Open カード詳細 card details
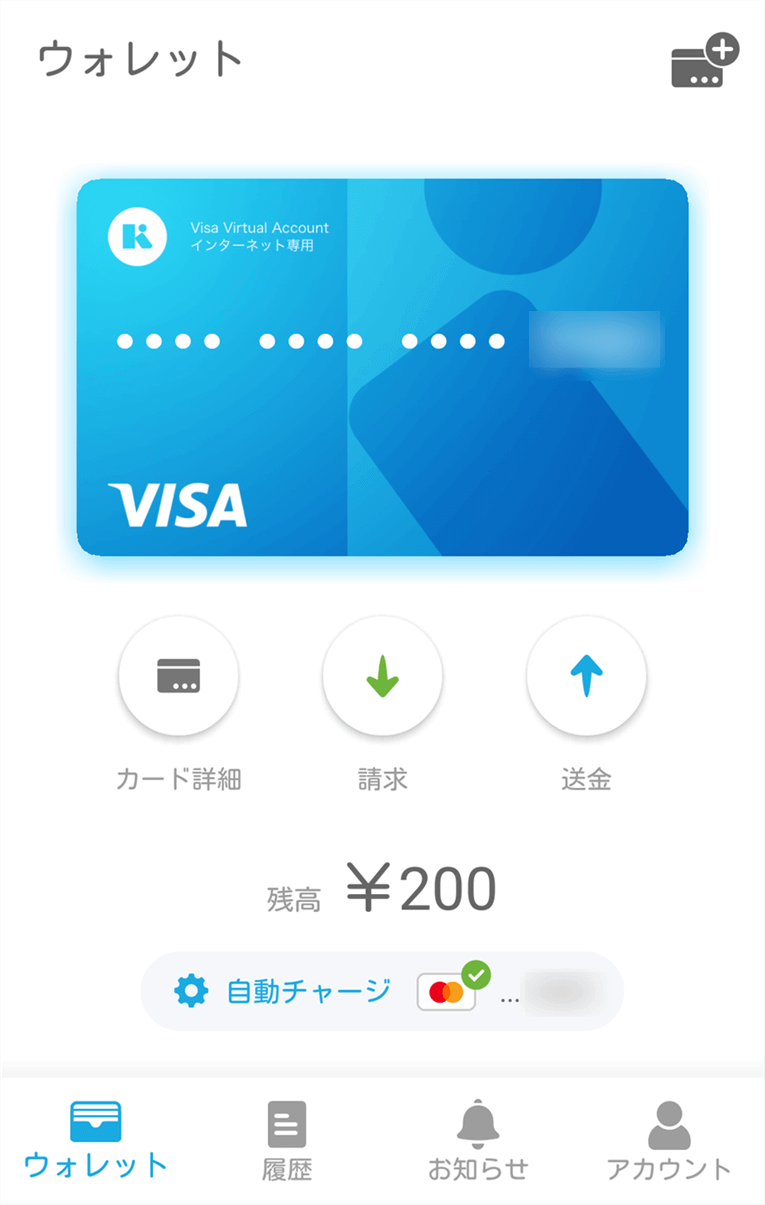 (178, 676)
